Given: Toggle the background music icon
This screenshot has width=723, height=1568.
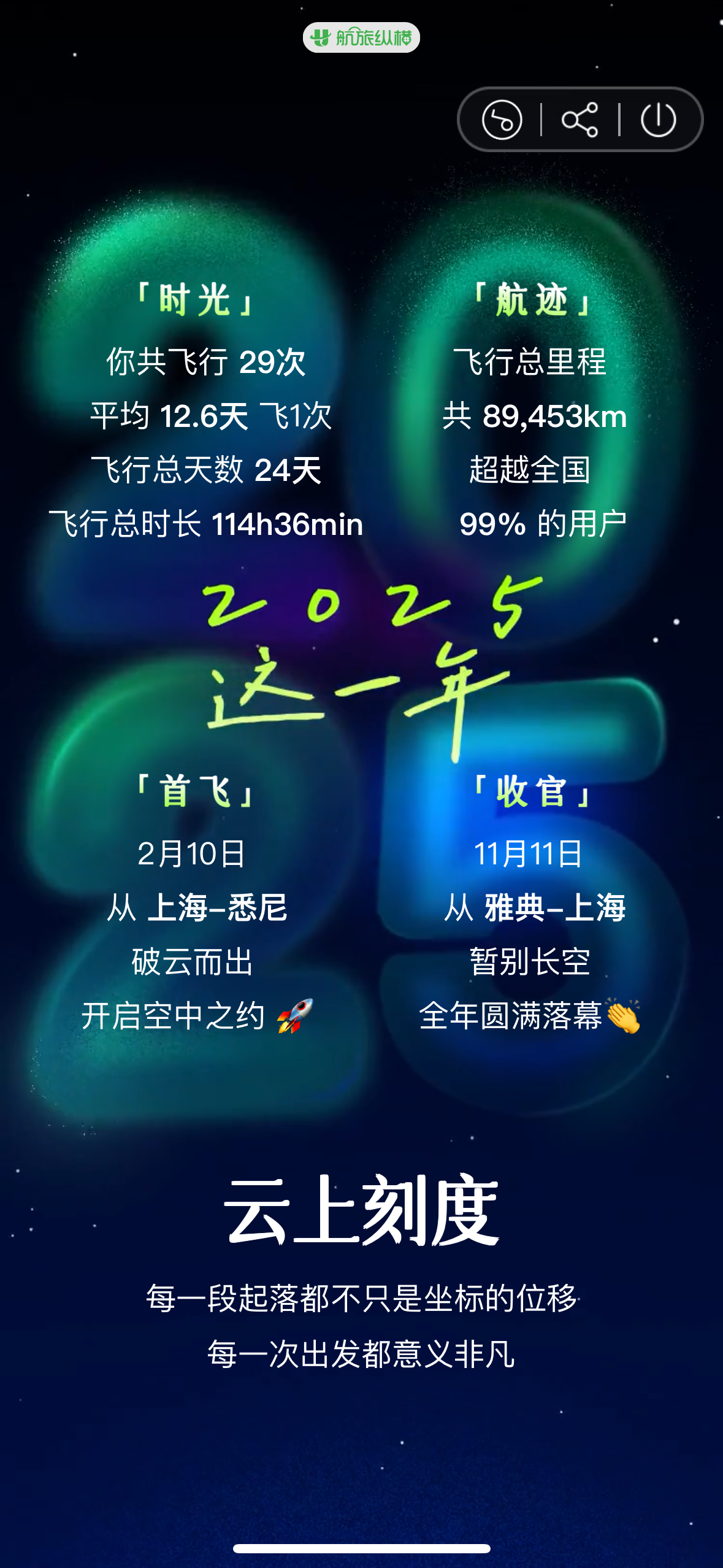Looking at the screenshot, I should tap(502, 120).
